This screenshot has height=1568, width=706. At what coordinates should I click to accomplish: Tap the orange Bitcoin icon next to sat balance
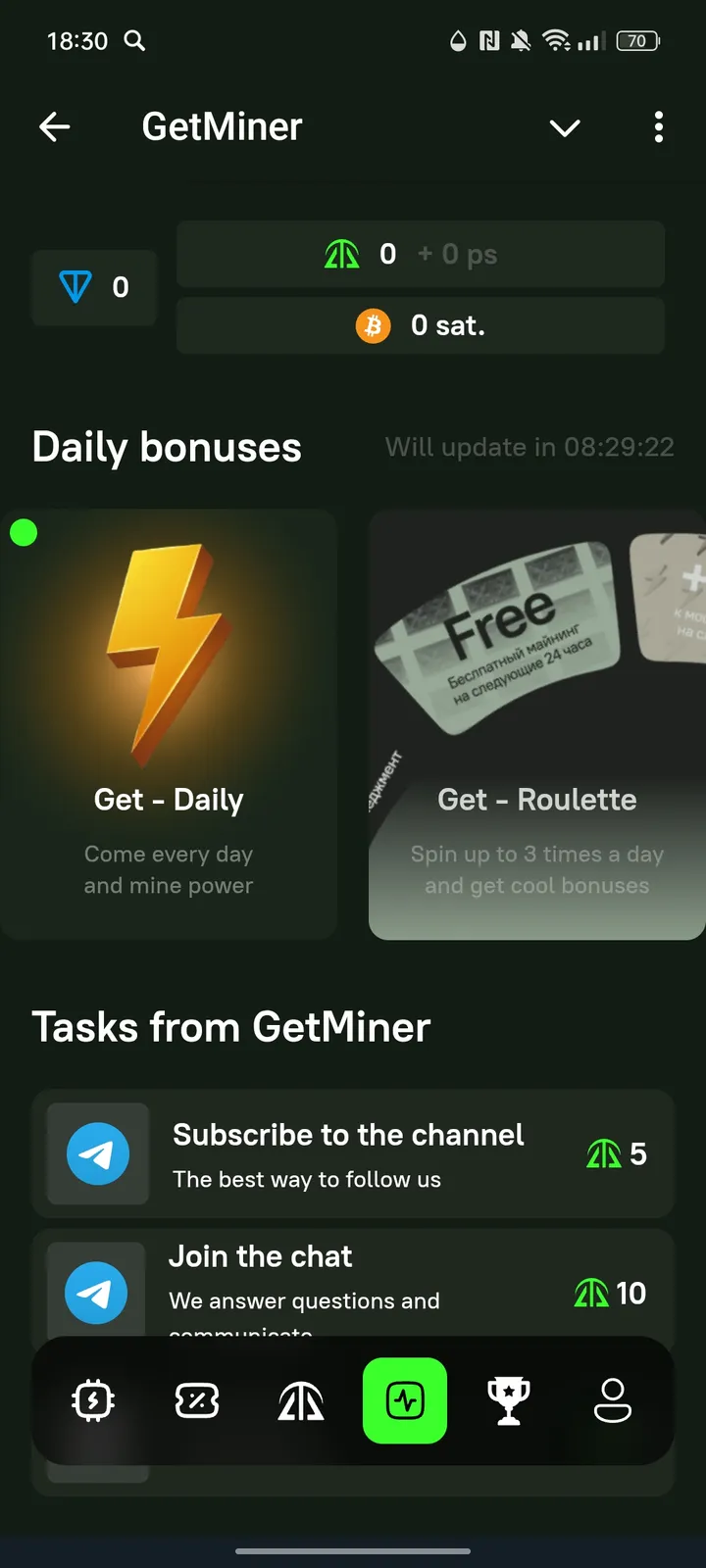[373, 324]
